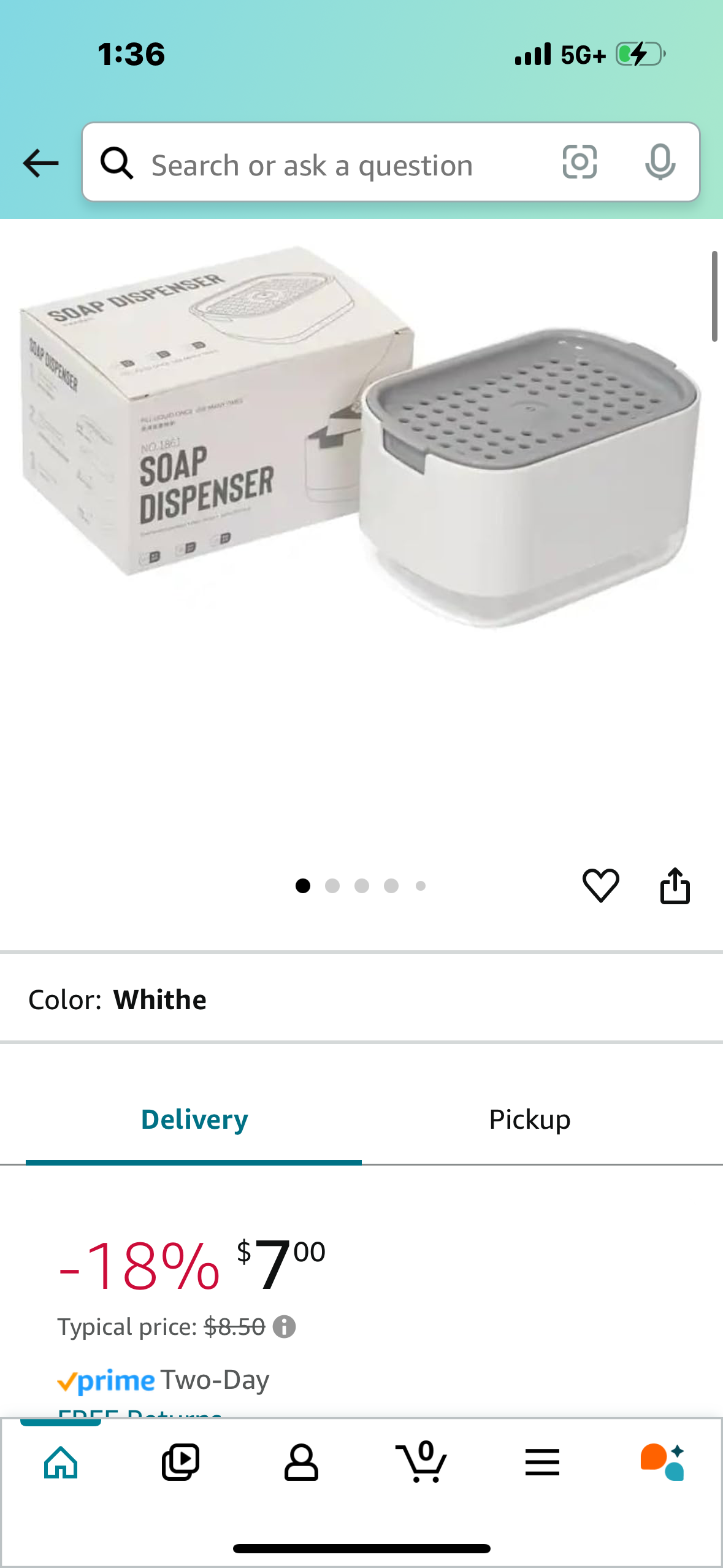Switch to the Pickup tab
Viewport: 723px width, 1568px height.
click(529, 1120)
